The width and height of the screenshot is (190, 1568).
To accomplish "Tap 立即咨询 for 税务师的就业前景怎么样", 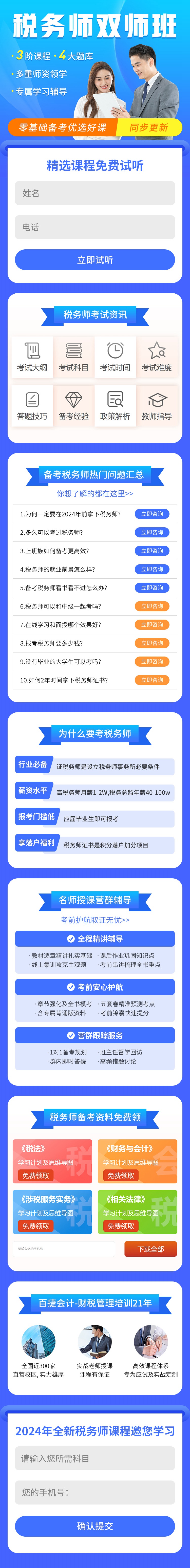I will click(x=152, y=569).
